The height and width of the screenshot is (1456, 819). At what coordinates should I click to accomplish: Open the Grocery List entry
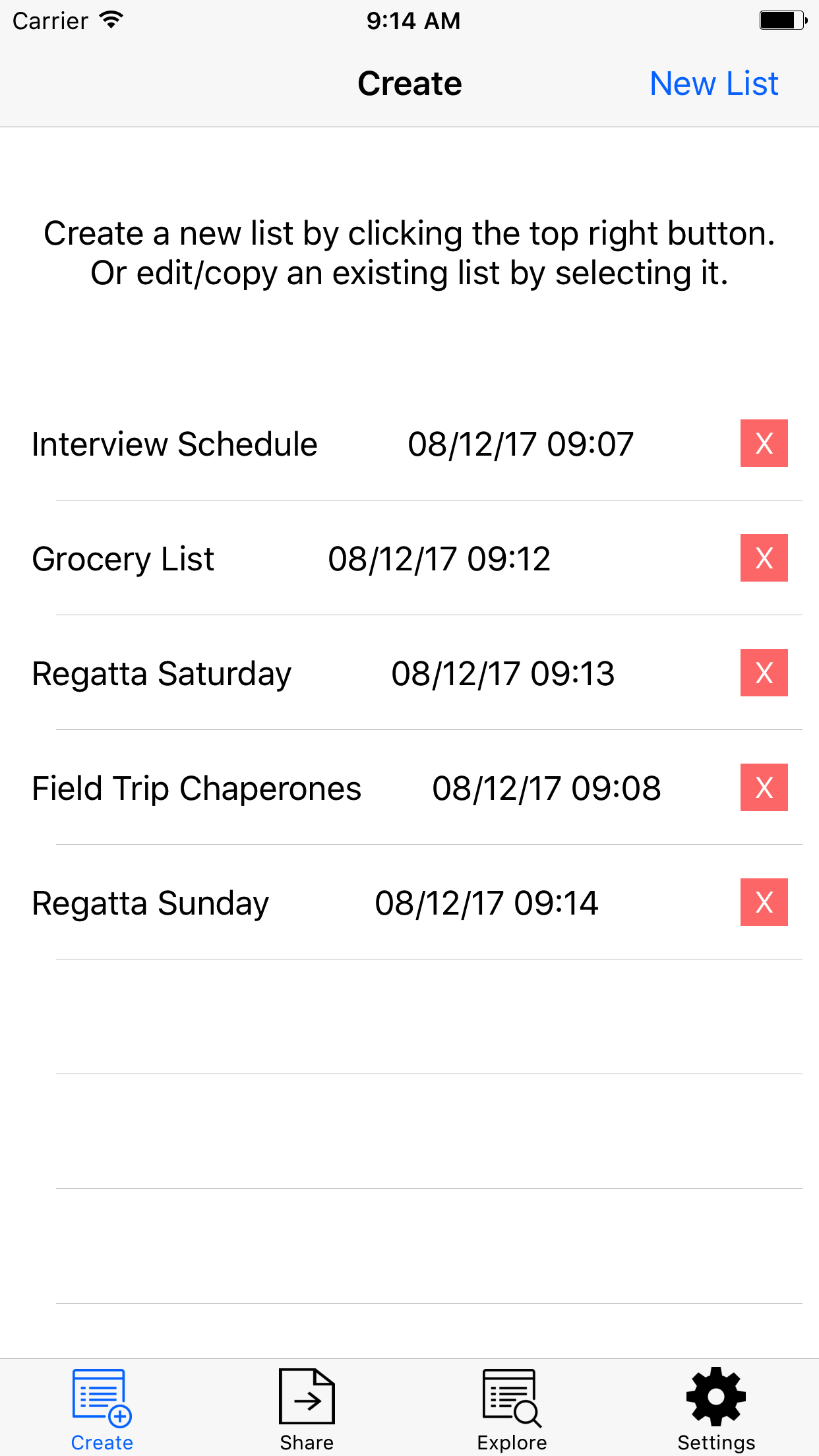tap(123, 559)
